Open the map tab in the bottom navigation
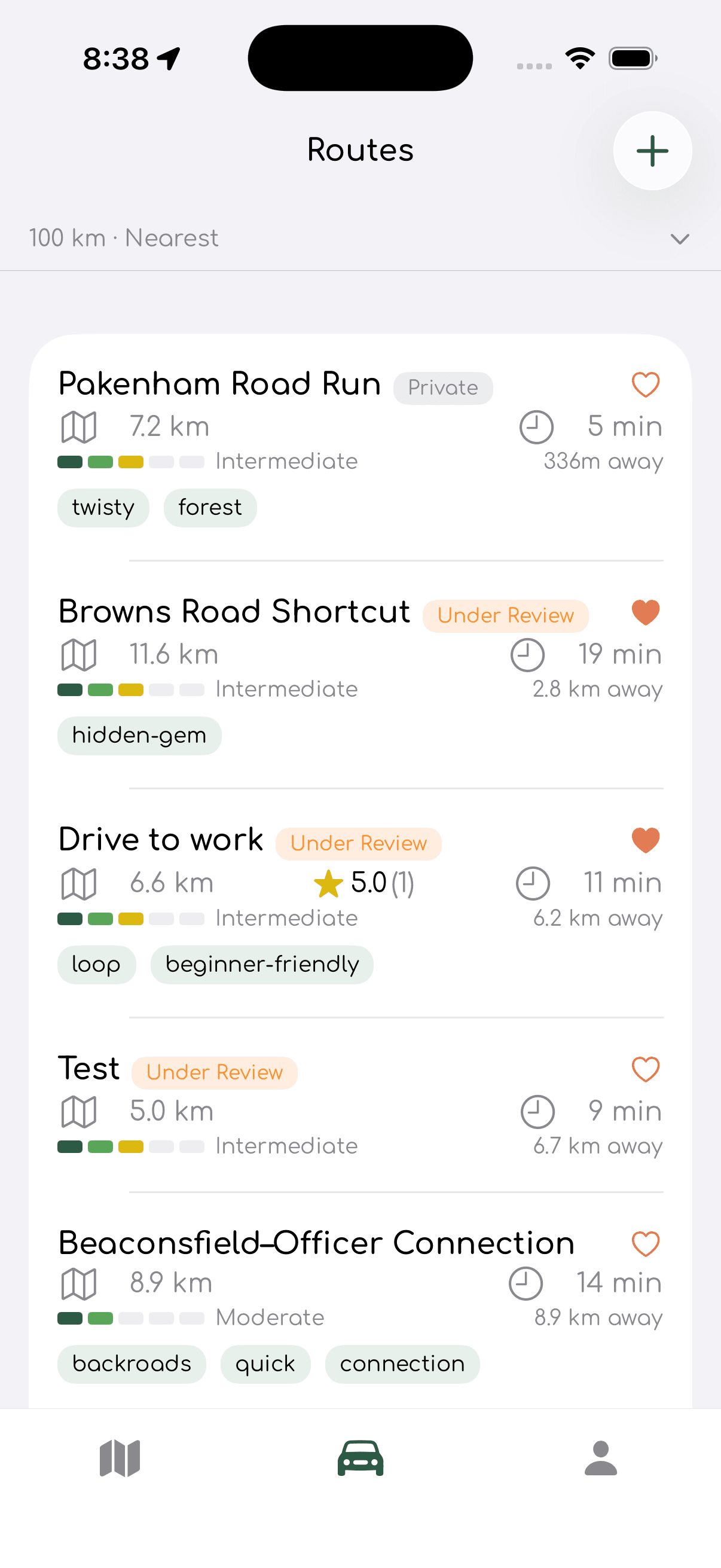The image size is (721, 1568). click(x=120, y=1458)
